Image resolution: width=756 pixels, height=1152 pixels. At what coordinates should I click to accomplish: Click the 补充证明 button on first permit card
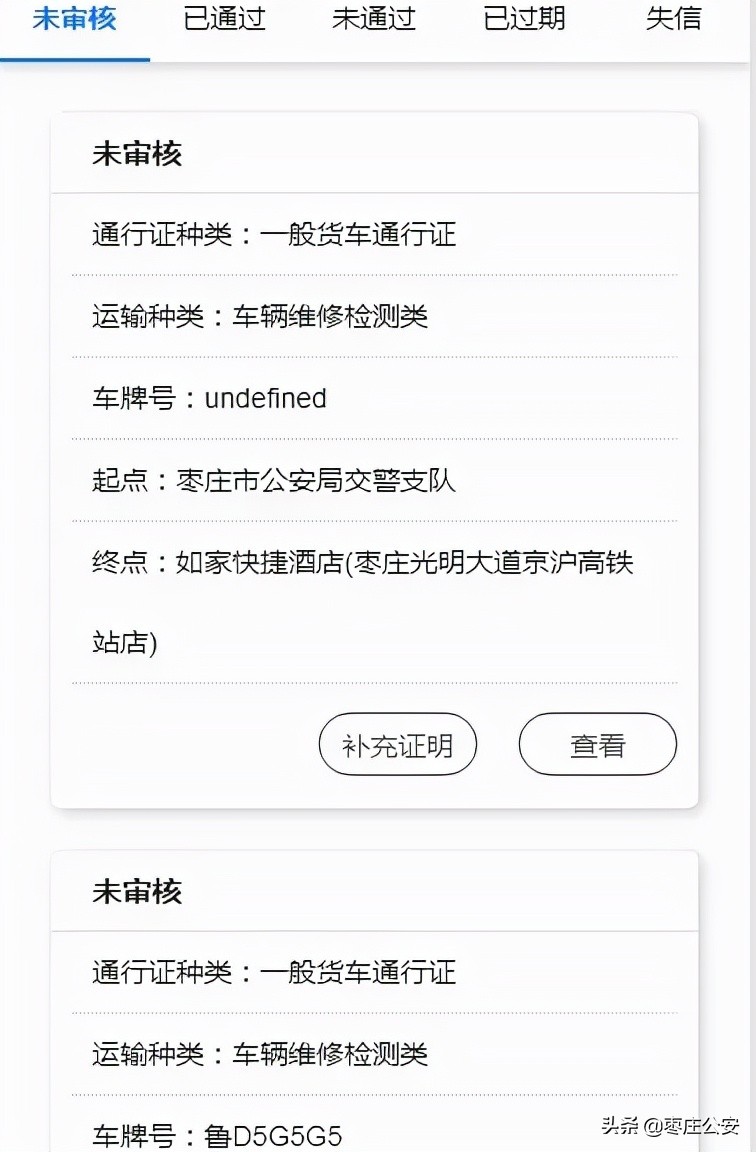(397, 744)
